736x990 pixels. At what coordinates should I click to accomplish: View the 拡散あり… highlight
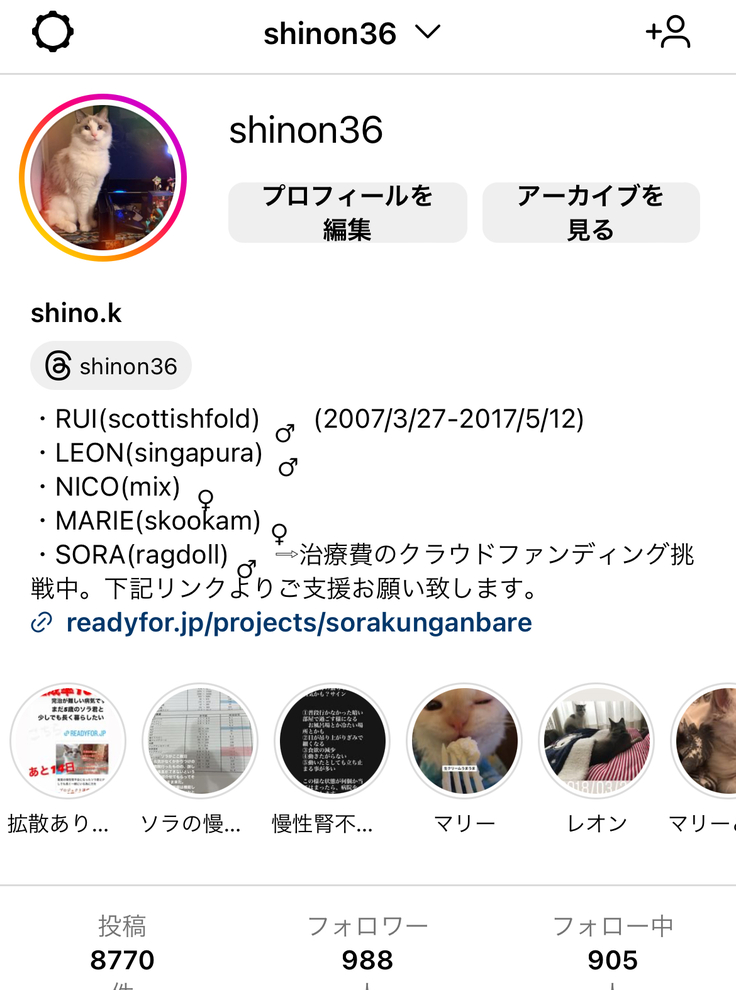coord(68,742)
